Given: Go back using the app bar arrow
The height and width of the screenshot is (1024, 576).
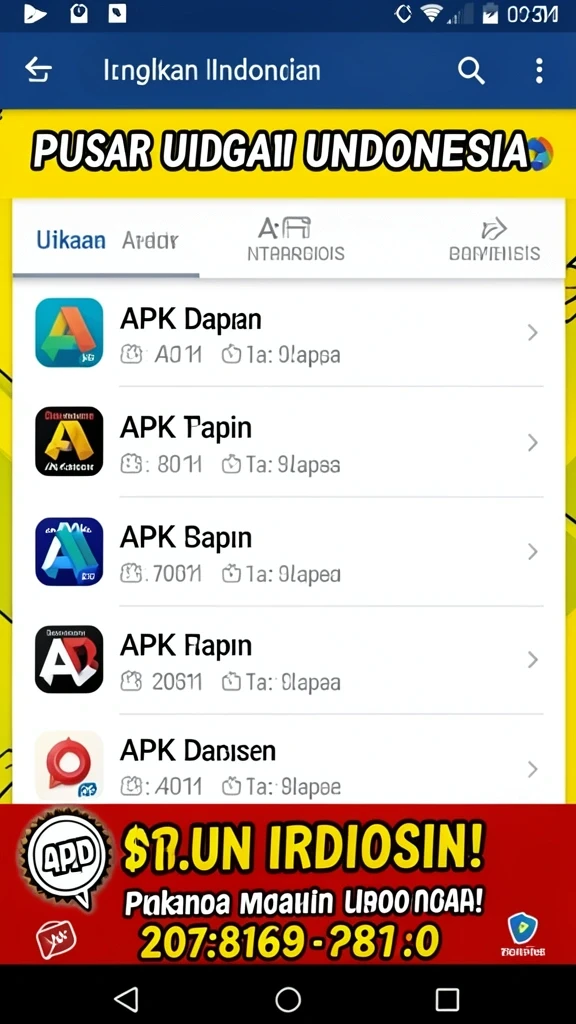Looking at the screenshot, I should tap(39, 70).
